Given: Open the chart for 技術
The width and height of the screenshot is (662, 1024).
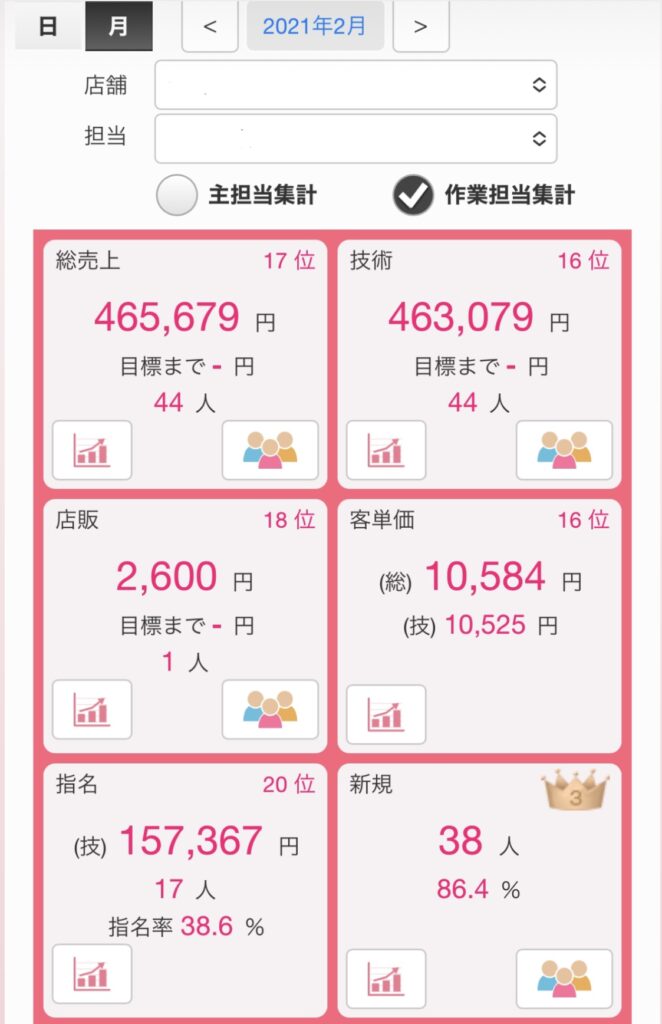Looking at the screenshot, I should pos(386,450).
